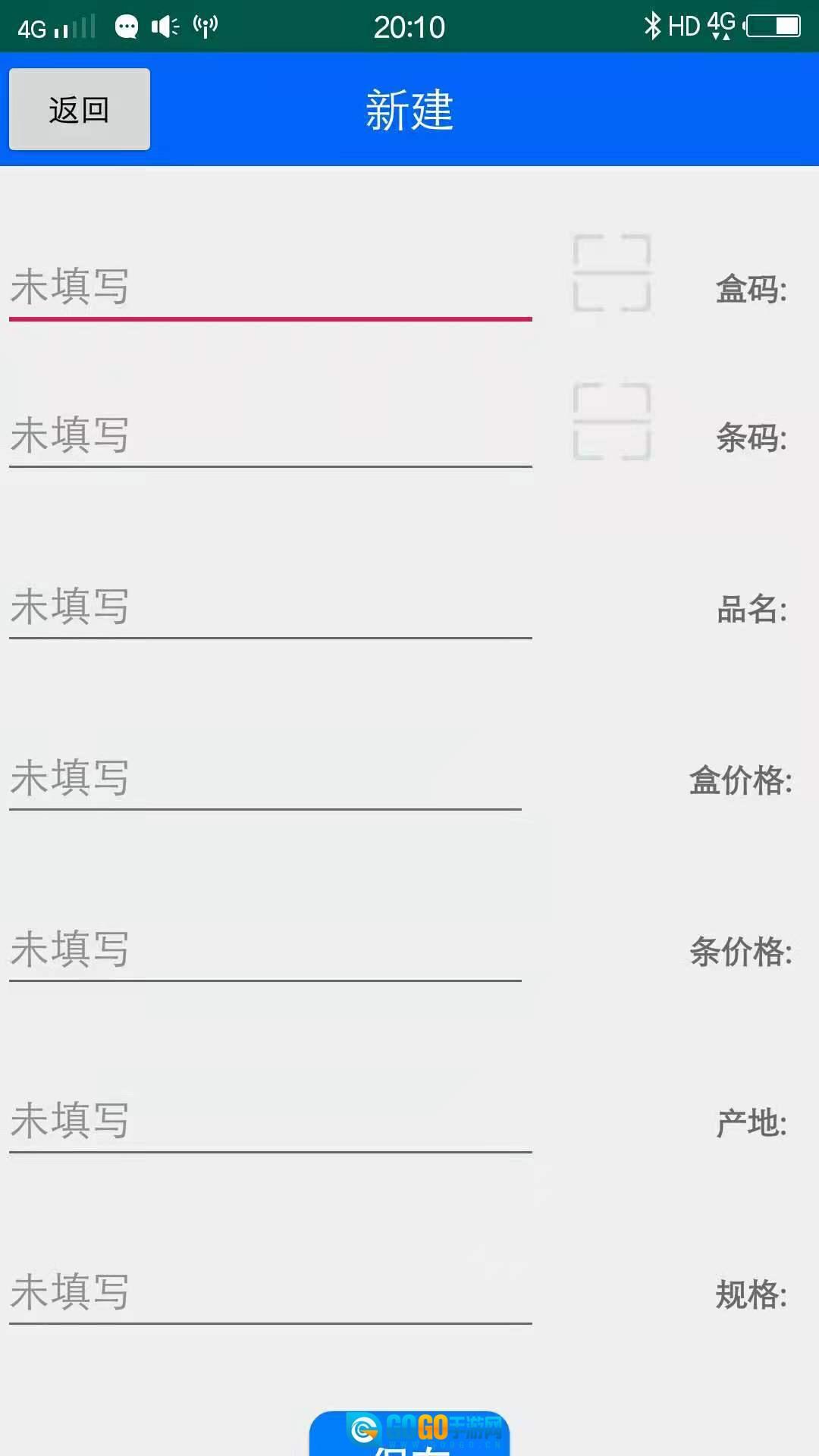
Task: Focus the 产地 input field
Action: 270,1121
